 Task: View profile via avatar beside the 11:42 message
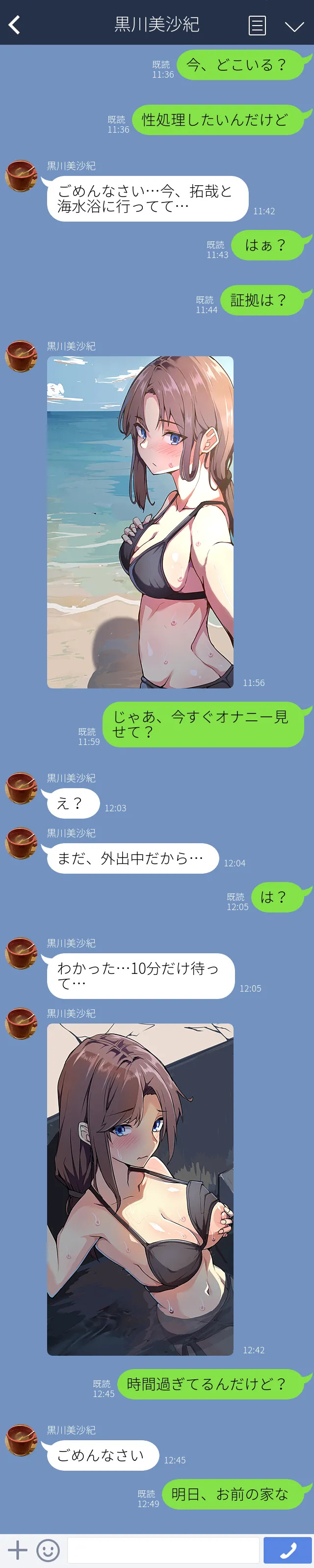pyautogui.click(x=21, y=176)
